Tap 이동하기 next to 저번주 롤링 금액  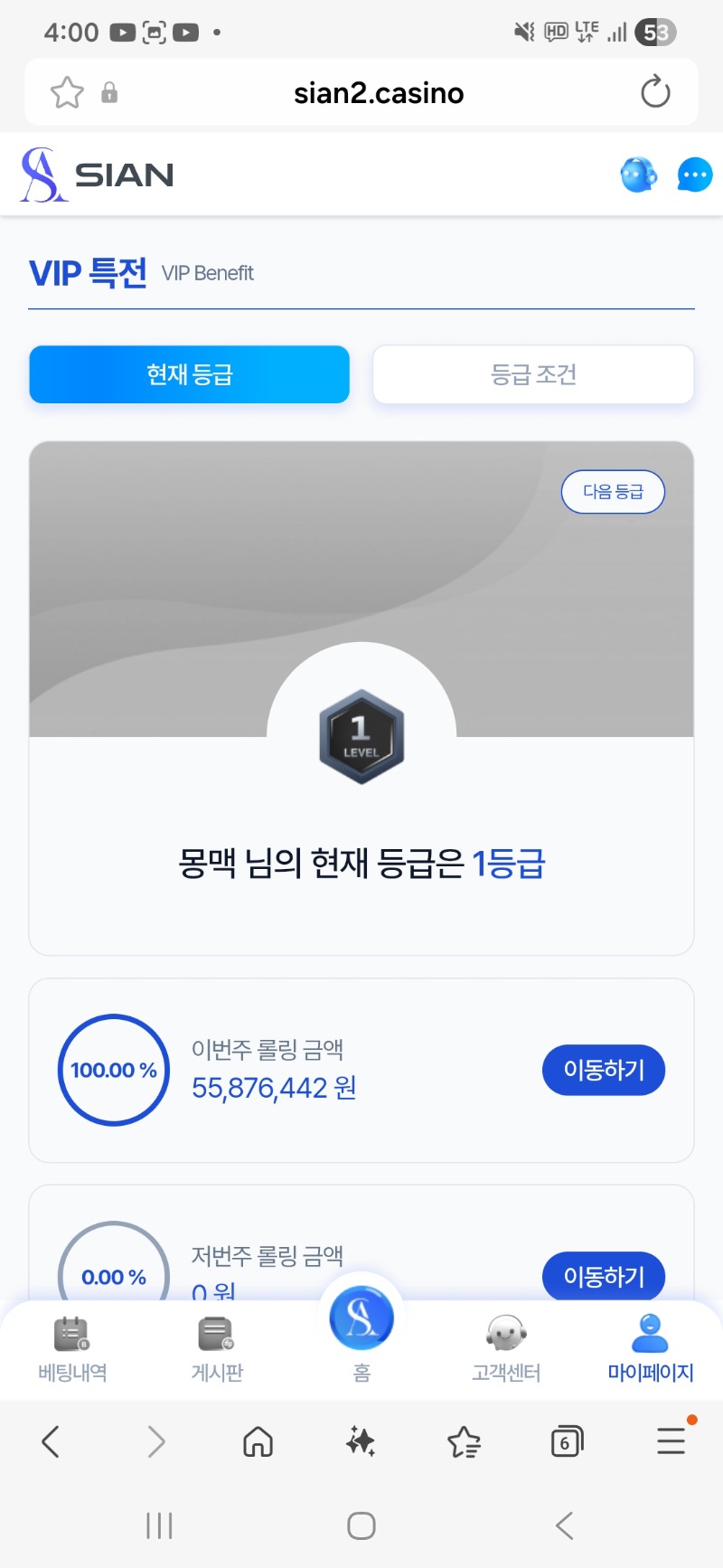(604, 1276)
